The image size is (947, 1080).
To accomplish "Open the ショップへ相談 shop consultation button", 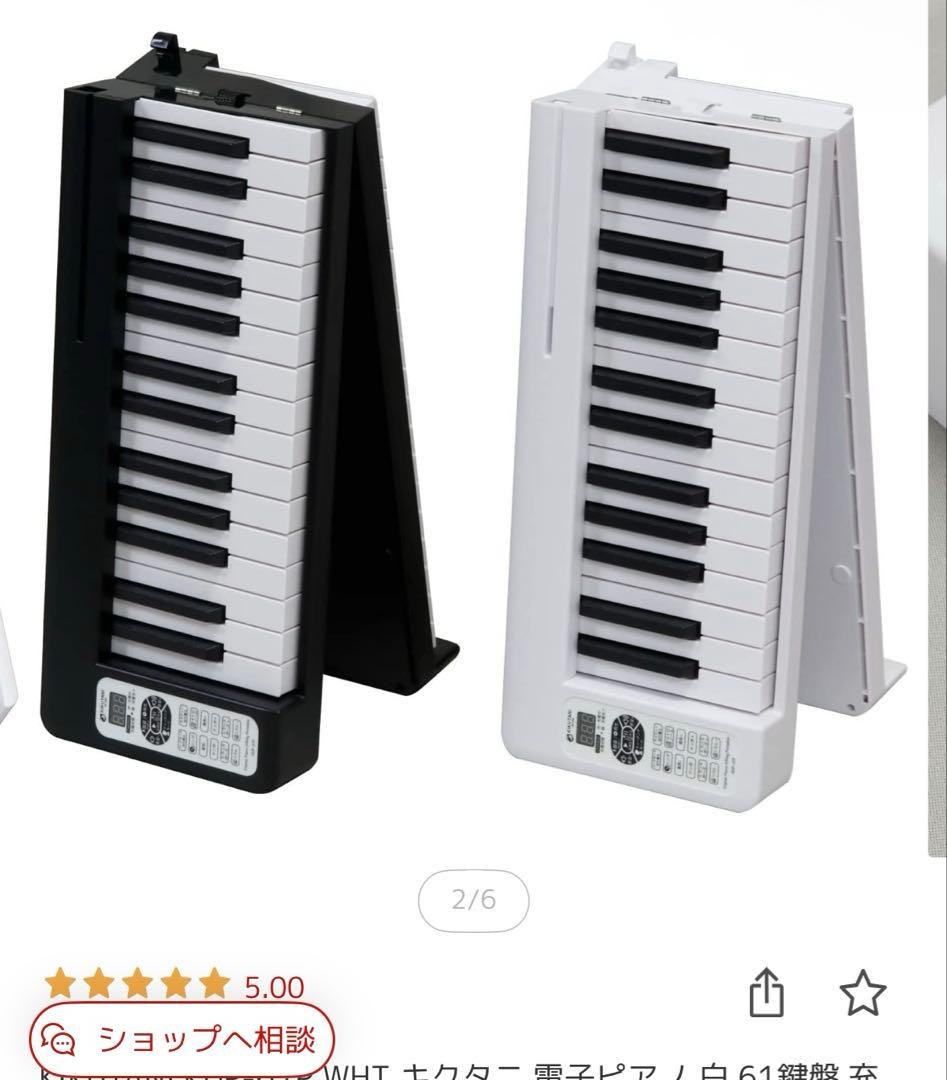I will click(x=181, y=1040).
